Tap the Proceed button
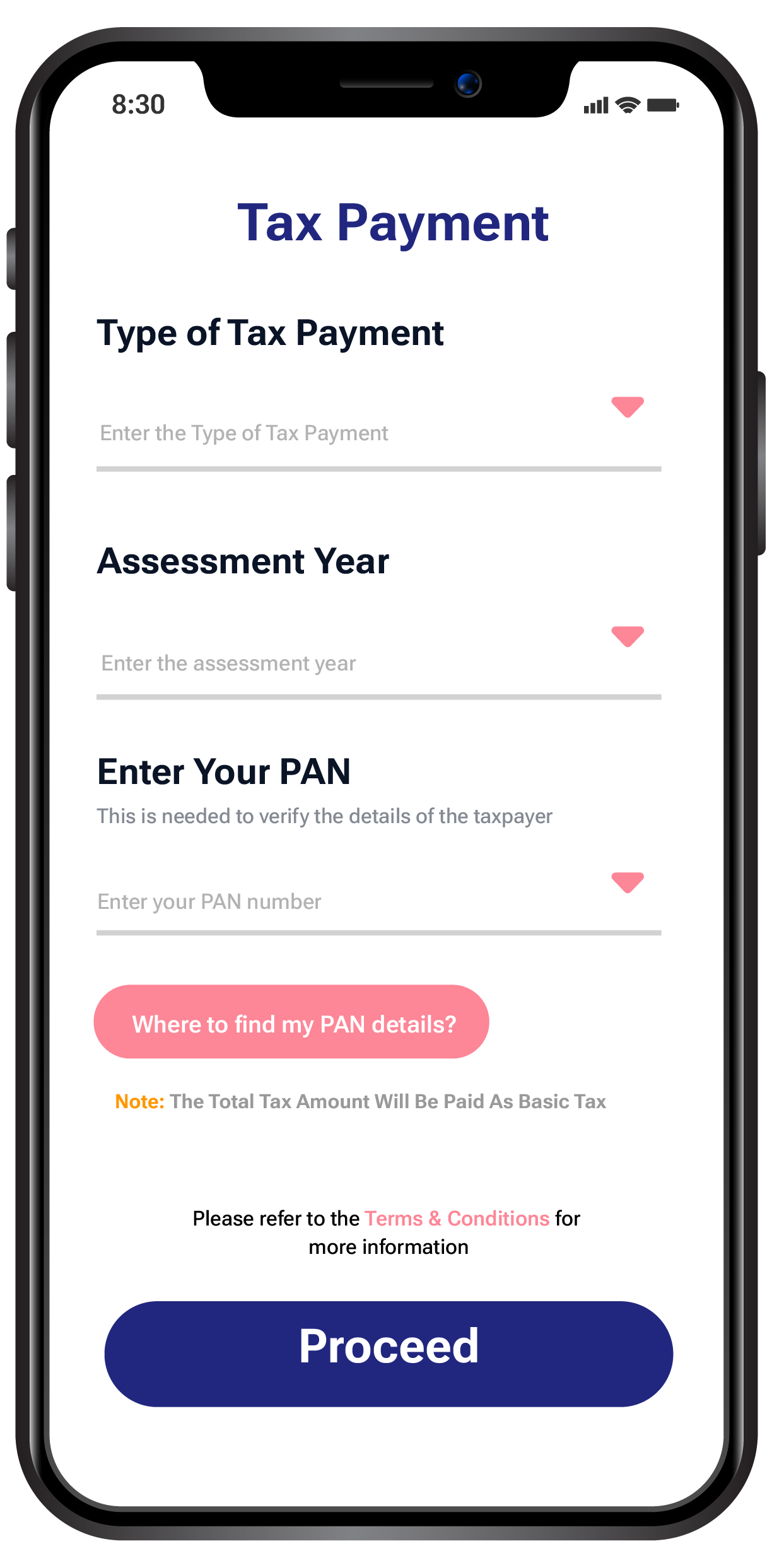Viewport: 772px width, 1568px height. 389,1354
